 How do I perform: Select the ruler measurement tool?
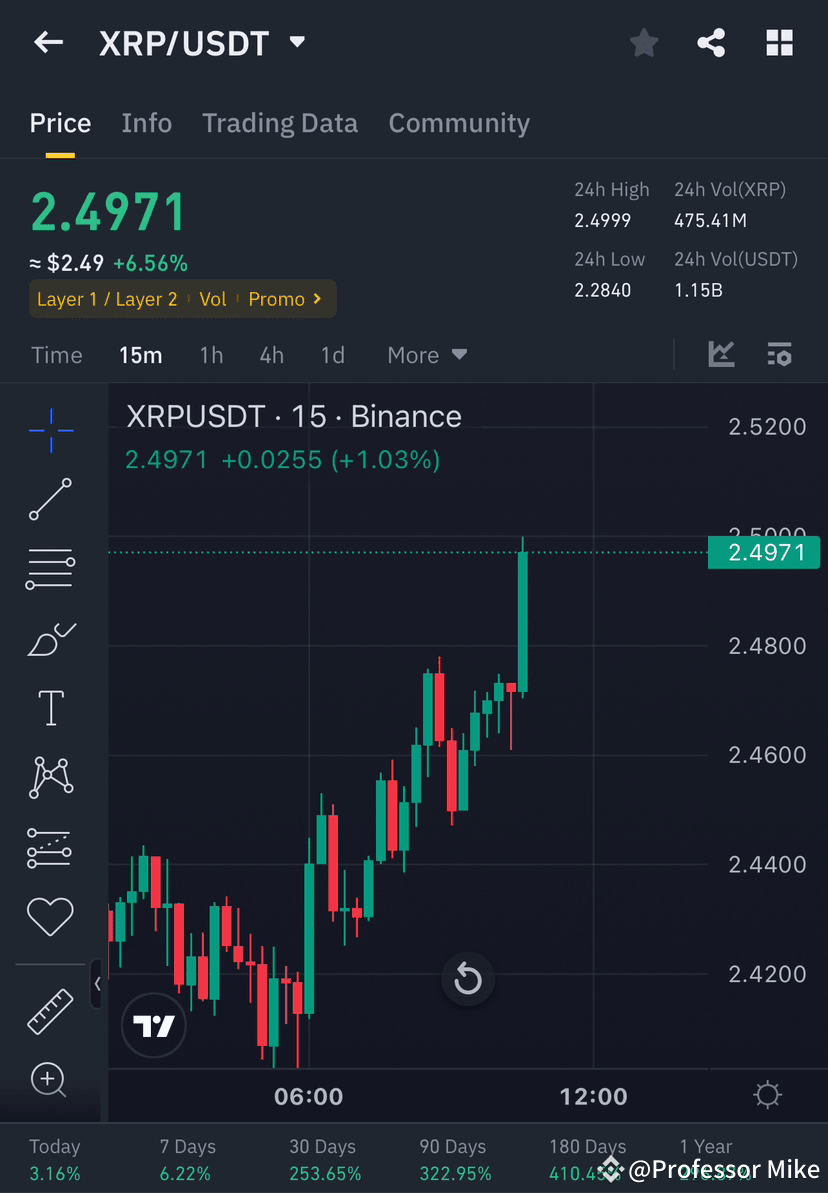[x=50, y=1010]
